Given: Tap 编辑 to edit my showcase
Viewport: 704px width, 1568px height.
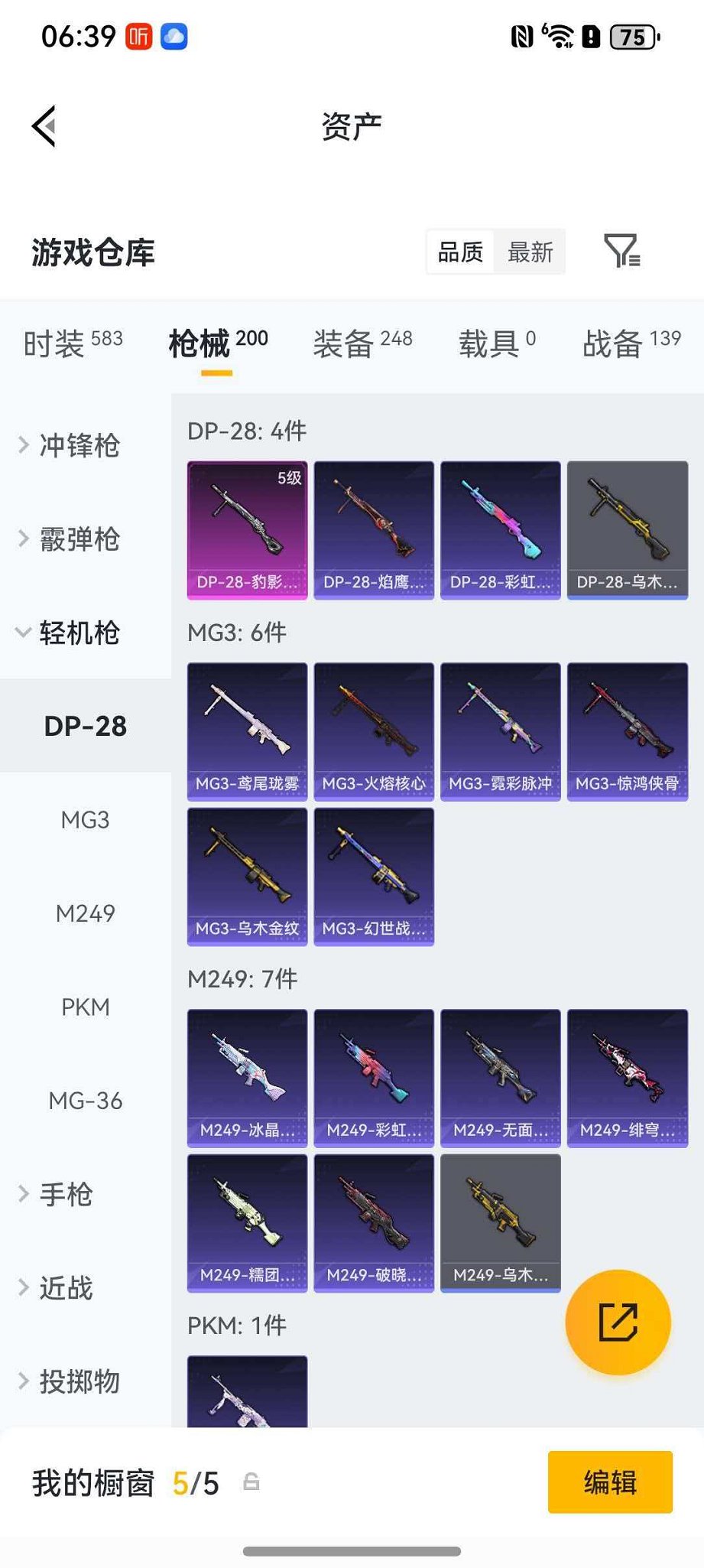Looking at the screenshot, I should 609,1482.
